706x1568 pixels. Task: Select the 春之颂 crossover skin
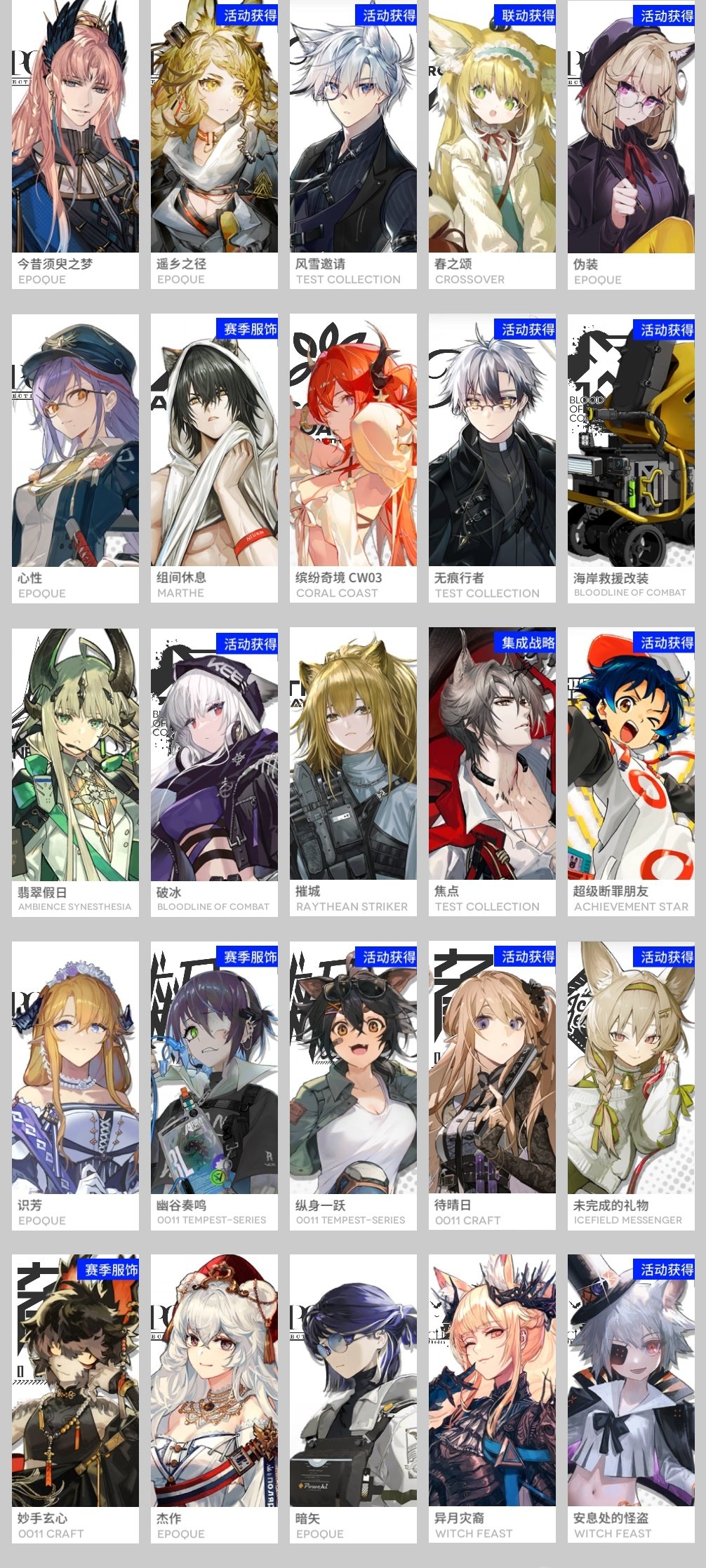[492, 144]
